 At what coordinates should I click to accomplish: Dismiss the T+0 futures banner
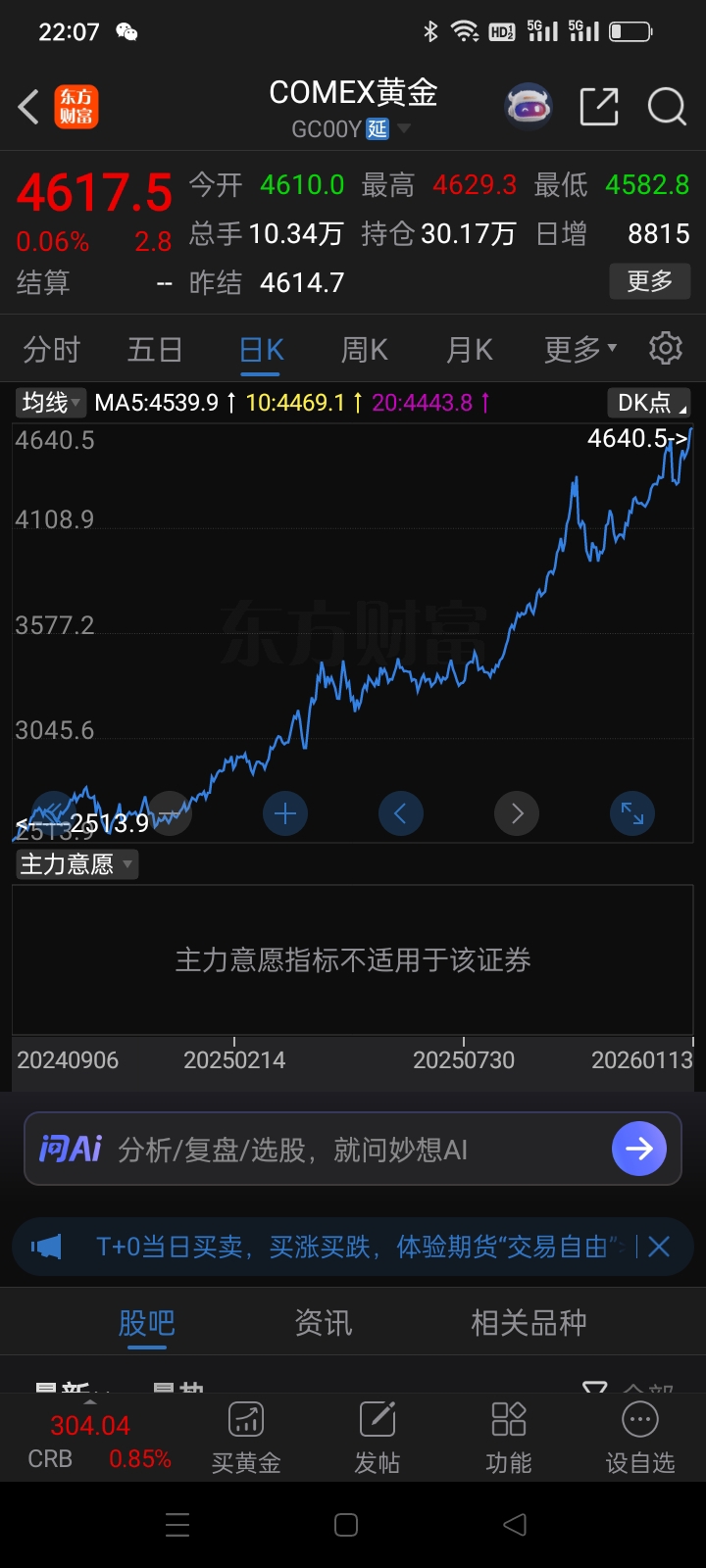click(x=659, y=1247)
